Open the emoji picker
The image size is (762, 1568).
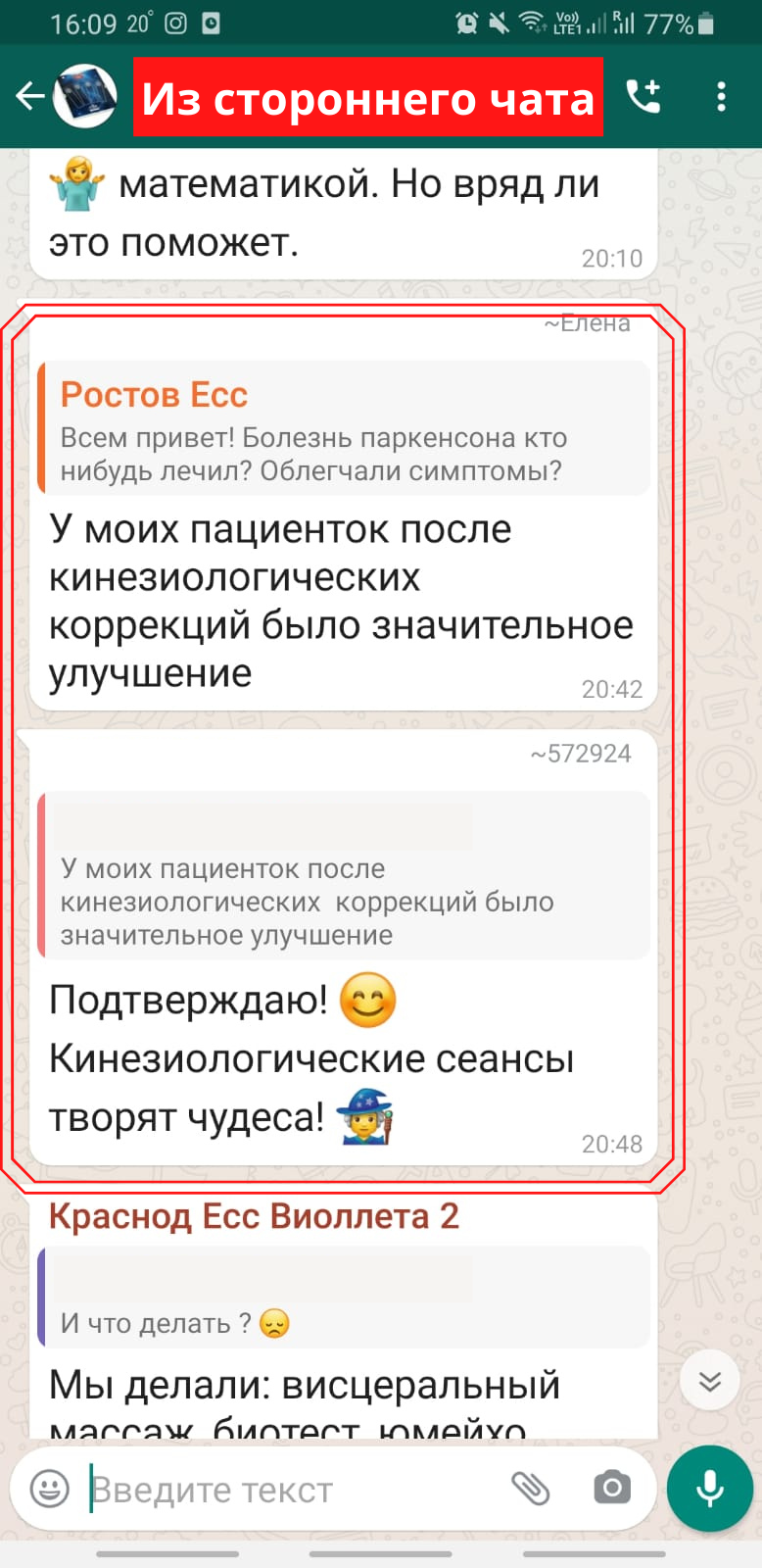coord(50,1489)
